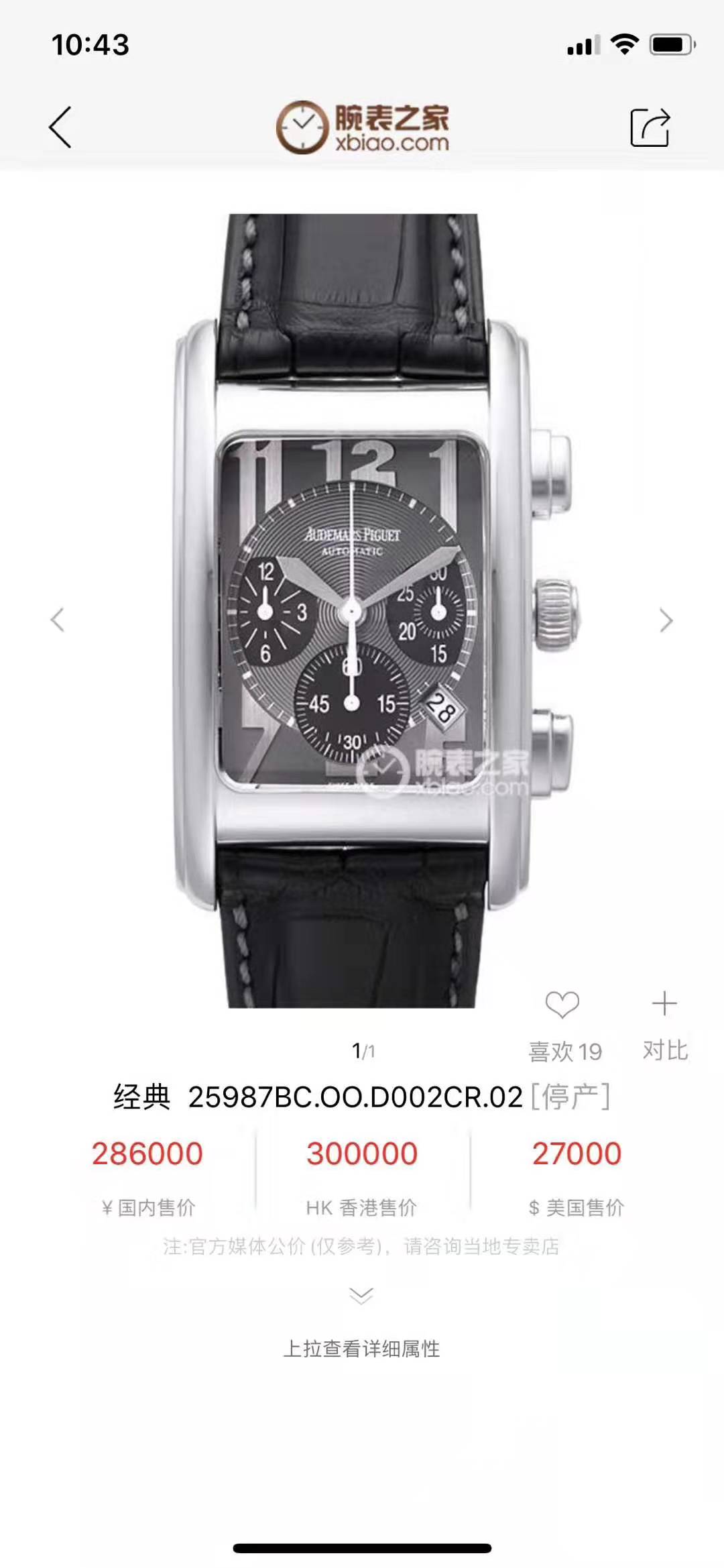This screenshot has height=1568, width=724.
Task: Expand details via the down chevron
Action: (361, 1296)
